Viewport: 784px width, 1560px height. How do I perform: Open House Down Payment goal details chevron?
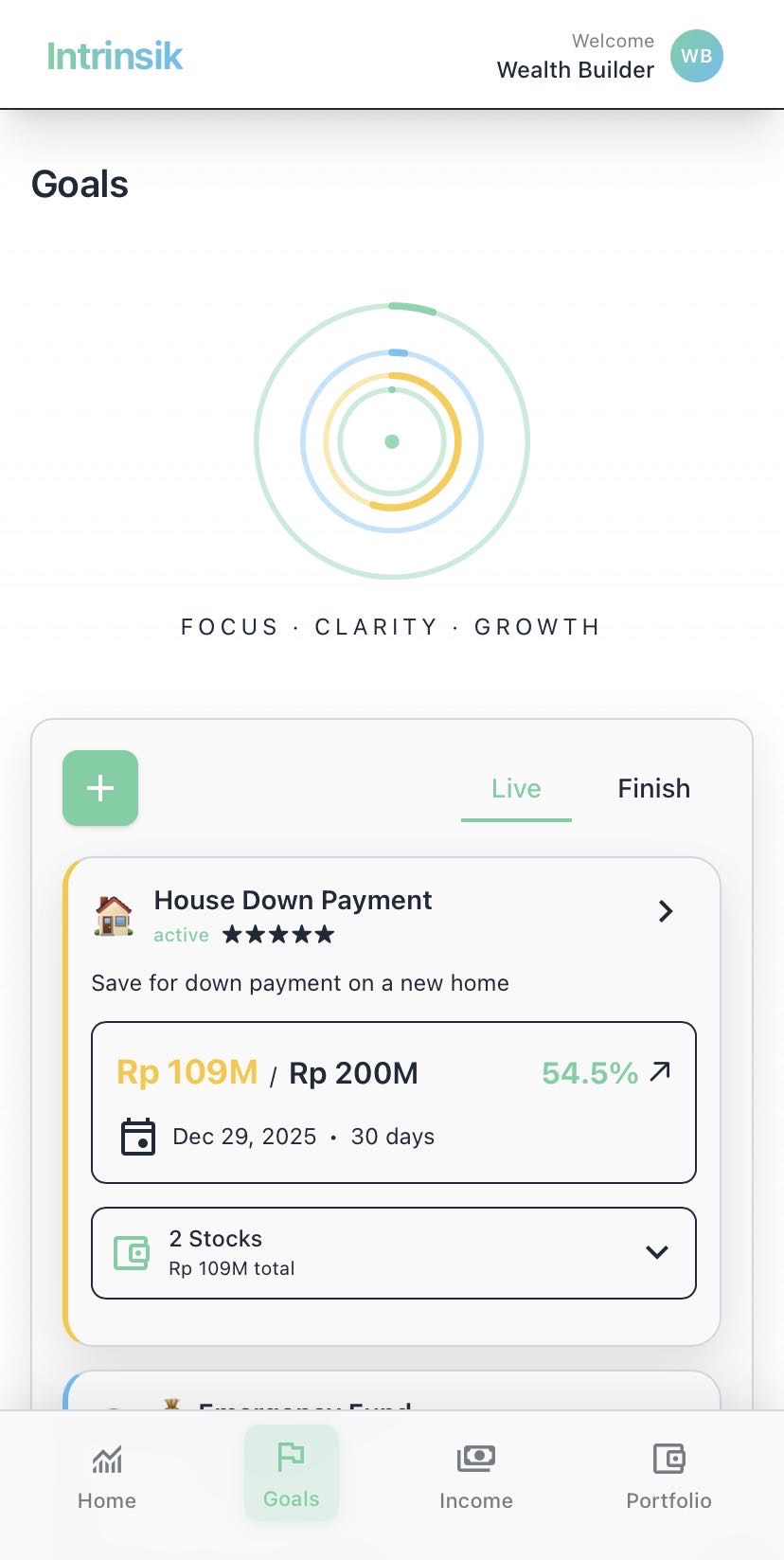[x=666, y=911]
